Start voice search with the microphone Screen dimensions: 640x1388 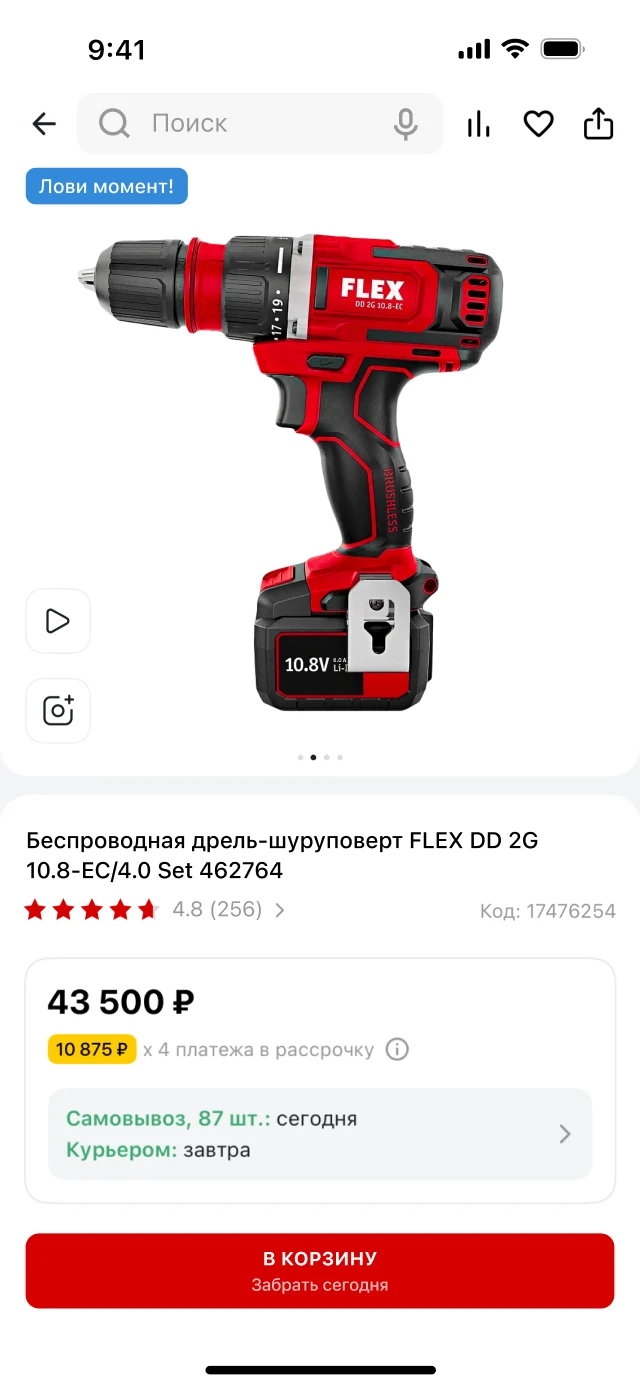click(x=405, y=124)
